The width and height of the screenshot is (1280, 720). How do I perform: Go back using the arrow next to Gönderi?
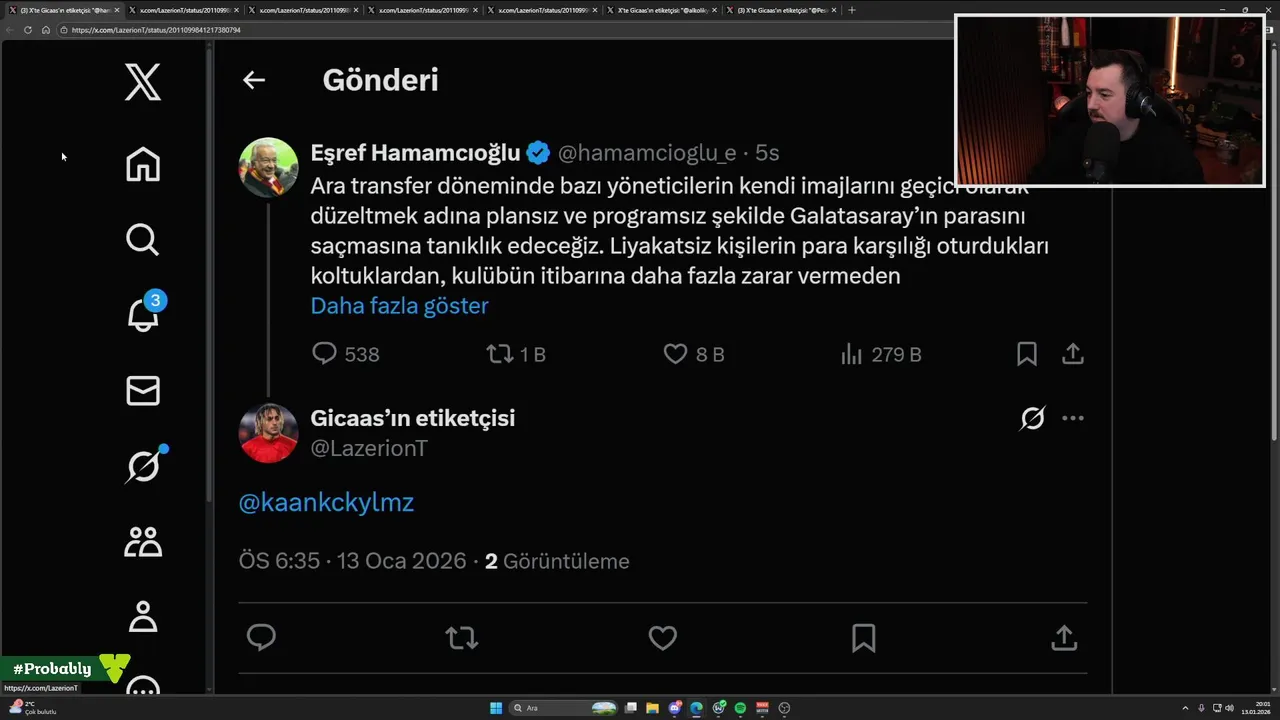pos(254,81)
